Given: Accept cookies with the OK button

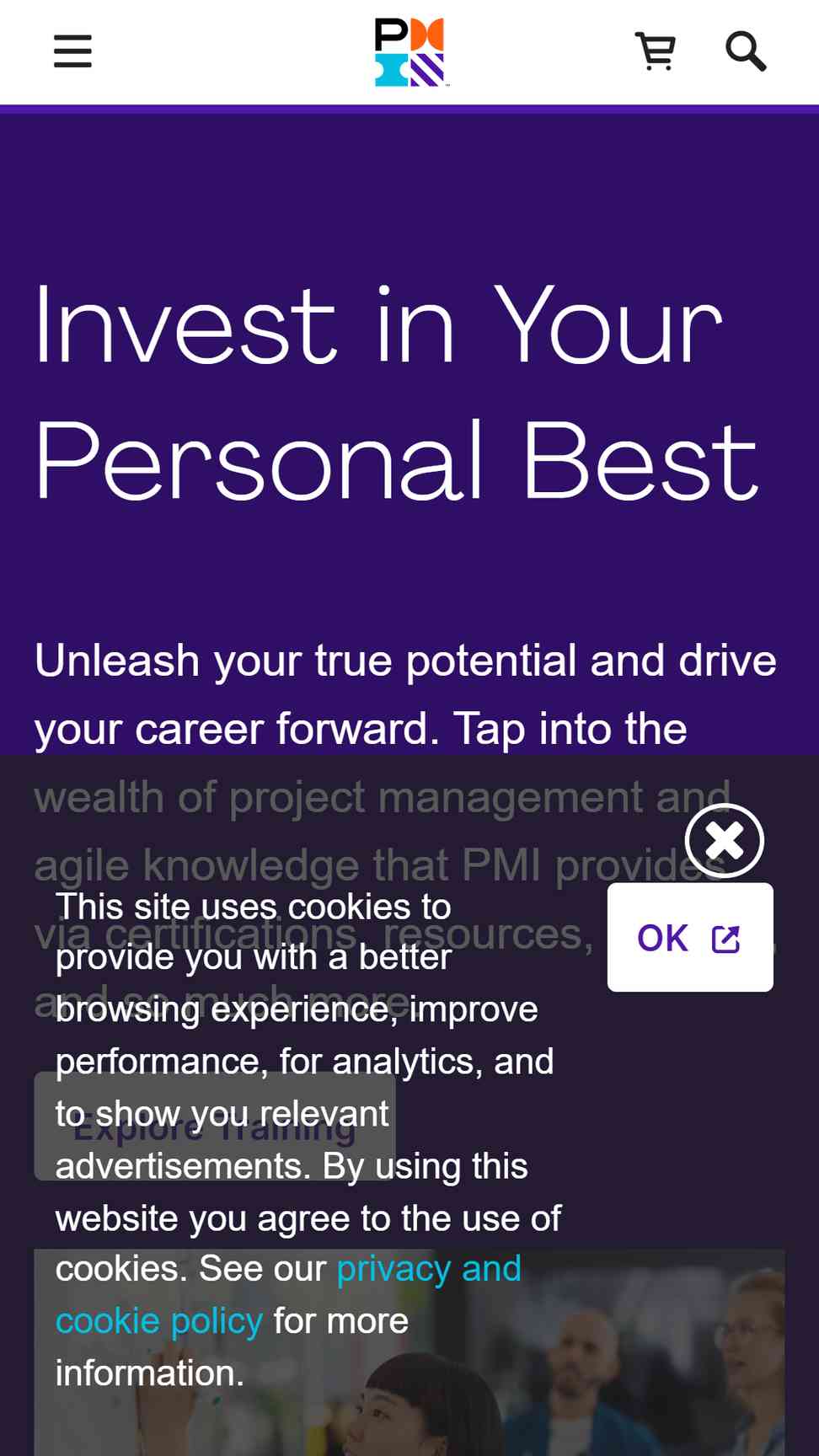Looking at the screenshot, I should point(689,938).
